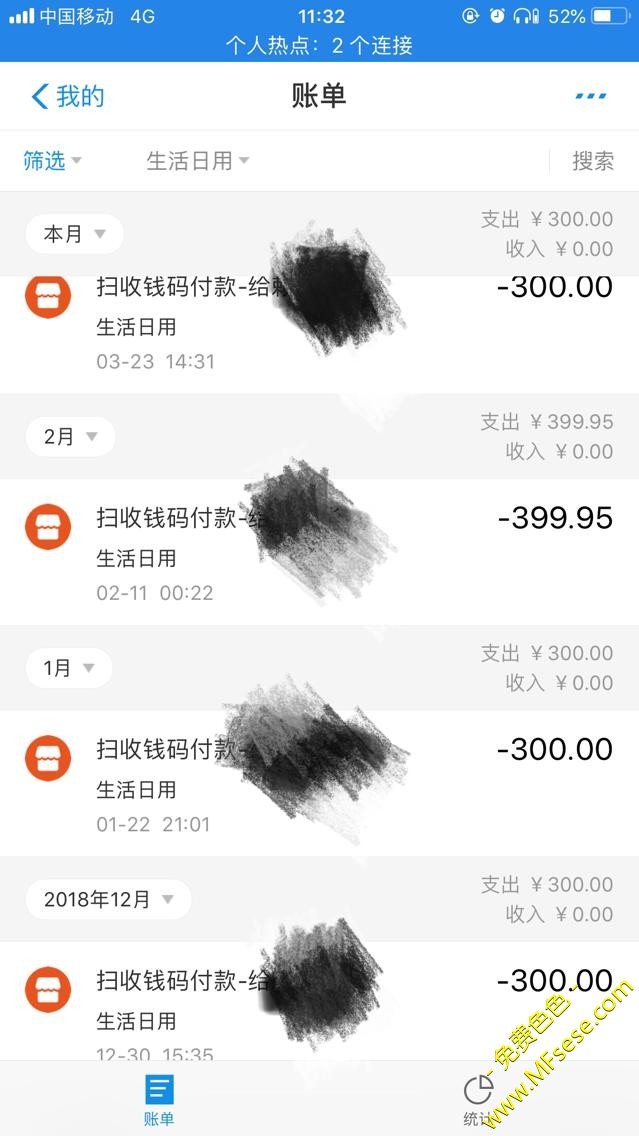This screenshot has width=639, height=1136.
Task: Expand the 筛选 filter dropdown
Action: point(52,160)
